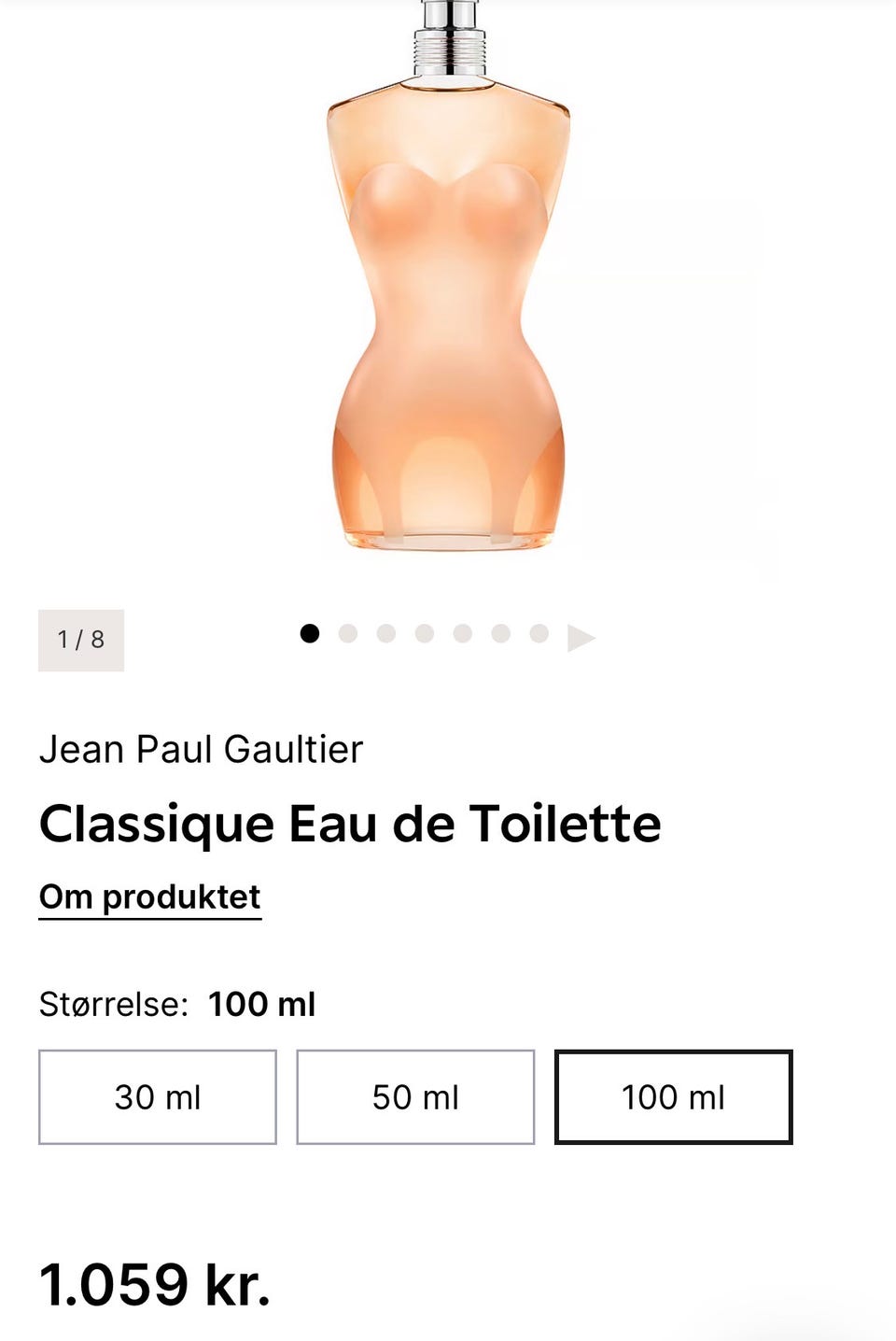Advance the carousel past image 1 of 8
Screen dimensions: 896x1341
[x=581, y=636]
